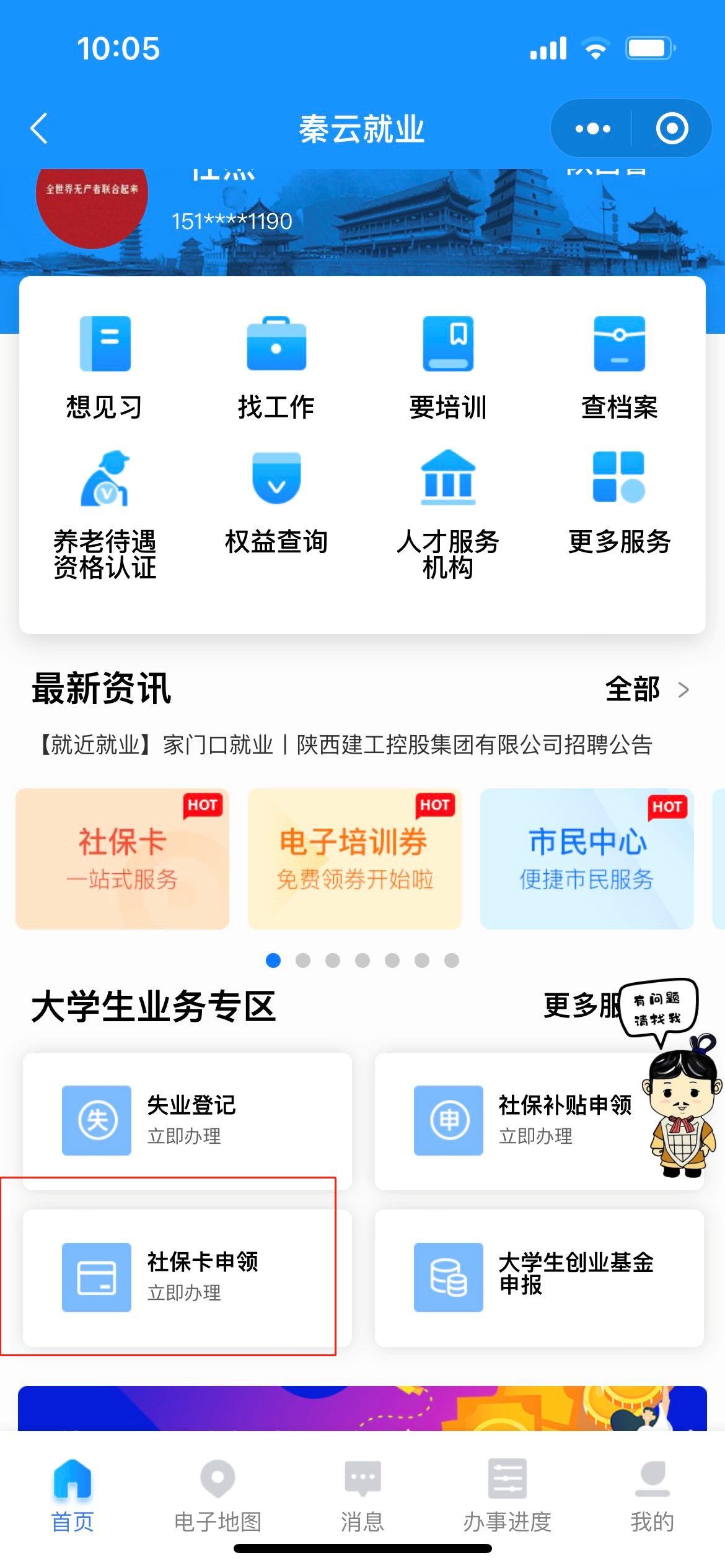Screen dimensions: 725x1568
Task: Check 权益查询 benefits inquiry
Action: [276, 502]
